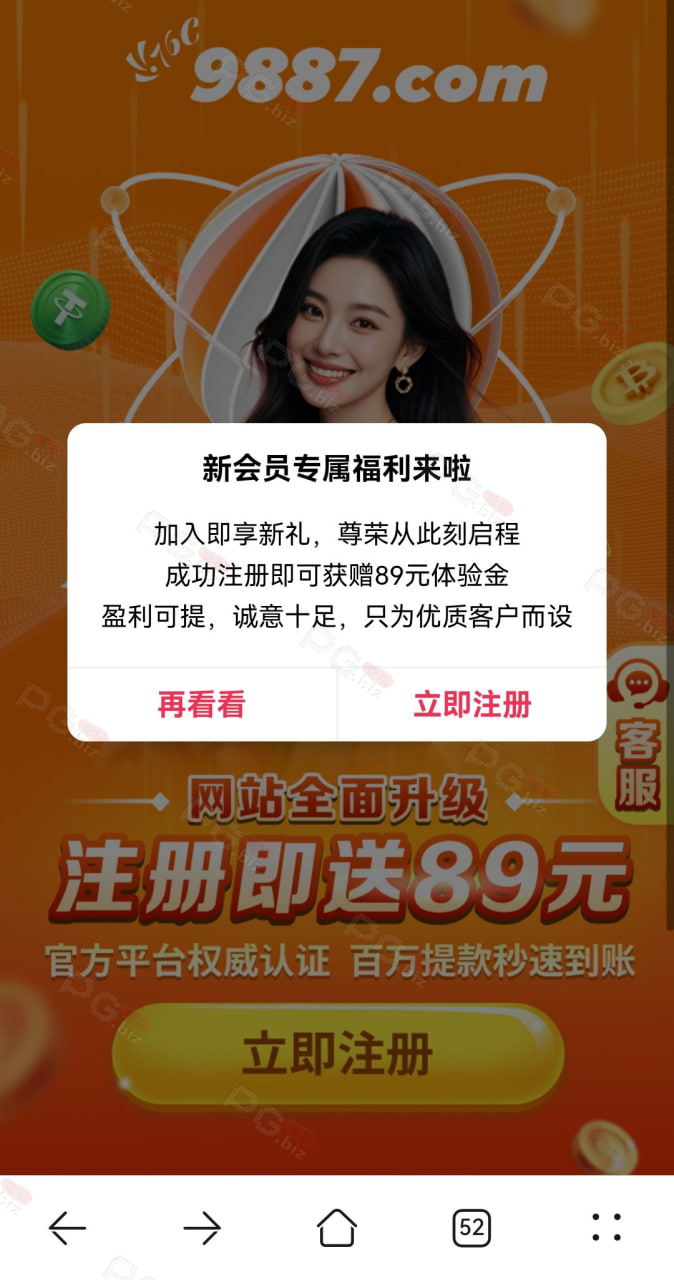
Task: Go forward in the browser
Action: click(202, 1227)
